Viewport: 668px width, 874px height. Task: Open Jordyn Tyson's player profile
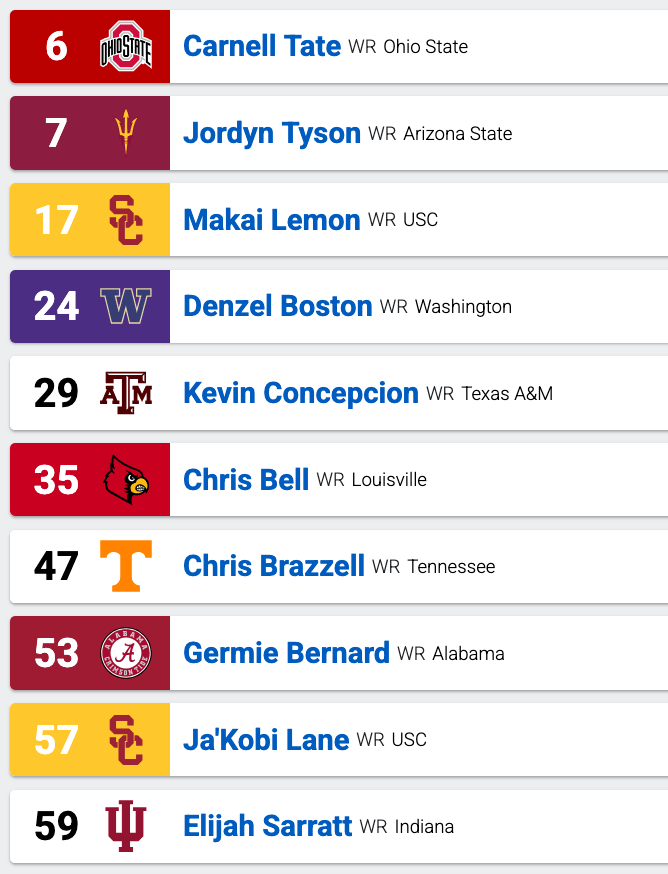coord(272,133)
